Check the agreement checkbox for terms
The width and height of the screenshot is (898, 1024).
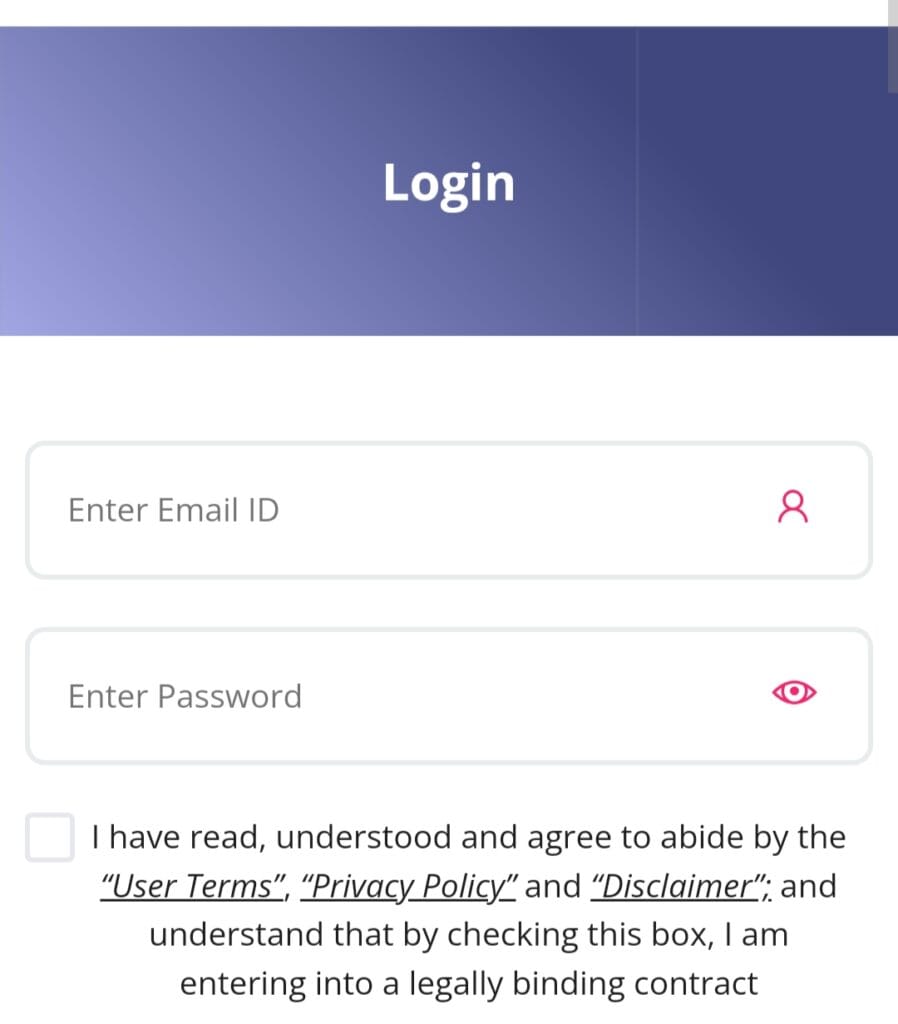[50, 837]
